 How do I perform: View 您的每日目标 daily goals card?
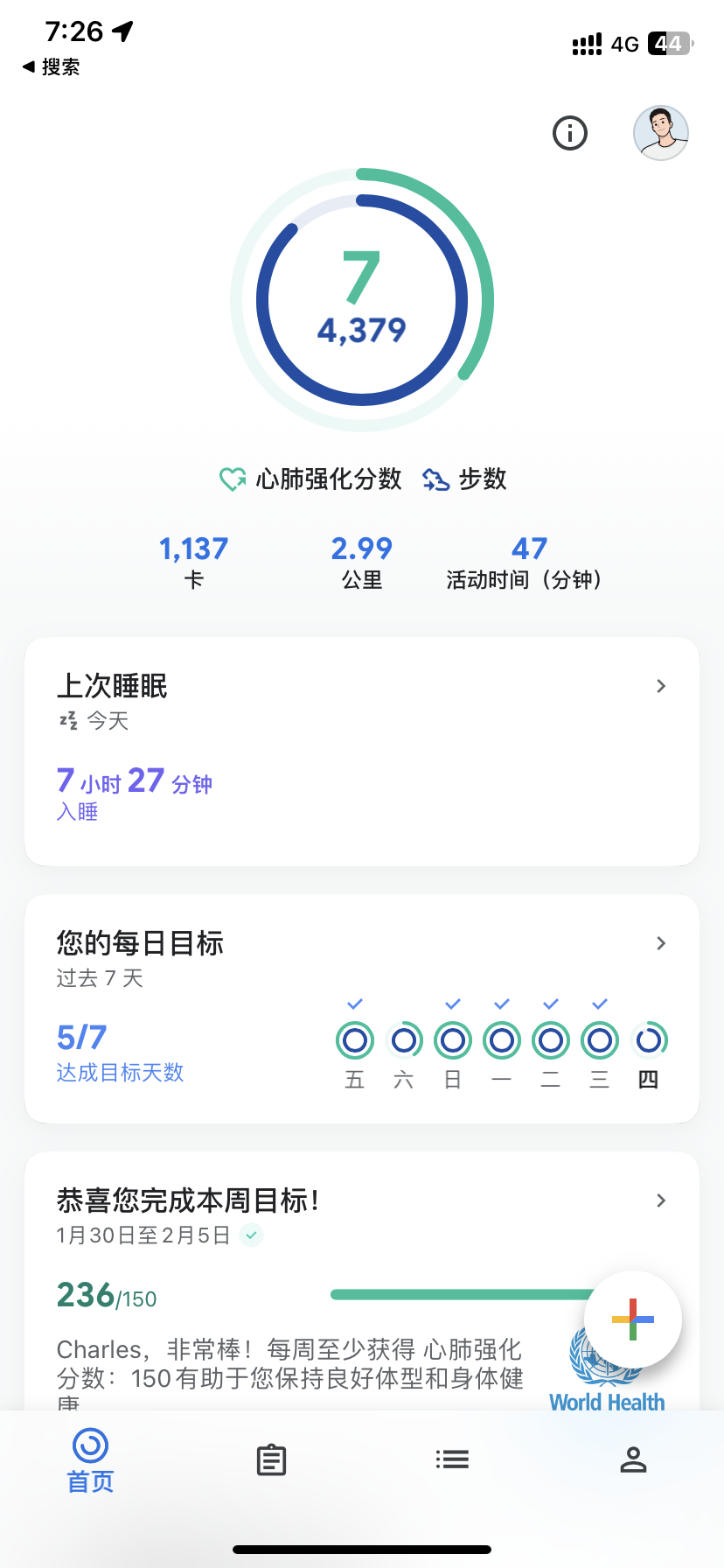(x=362, y=1008)
